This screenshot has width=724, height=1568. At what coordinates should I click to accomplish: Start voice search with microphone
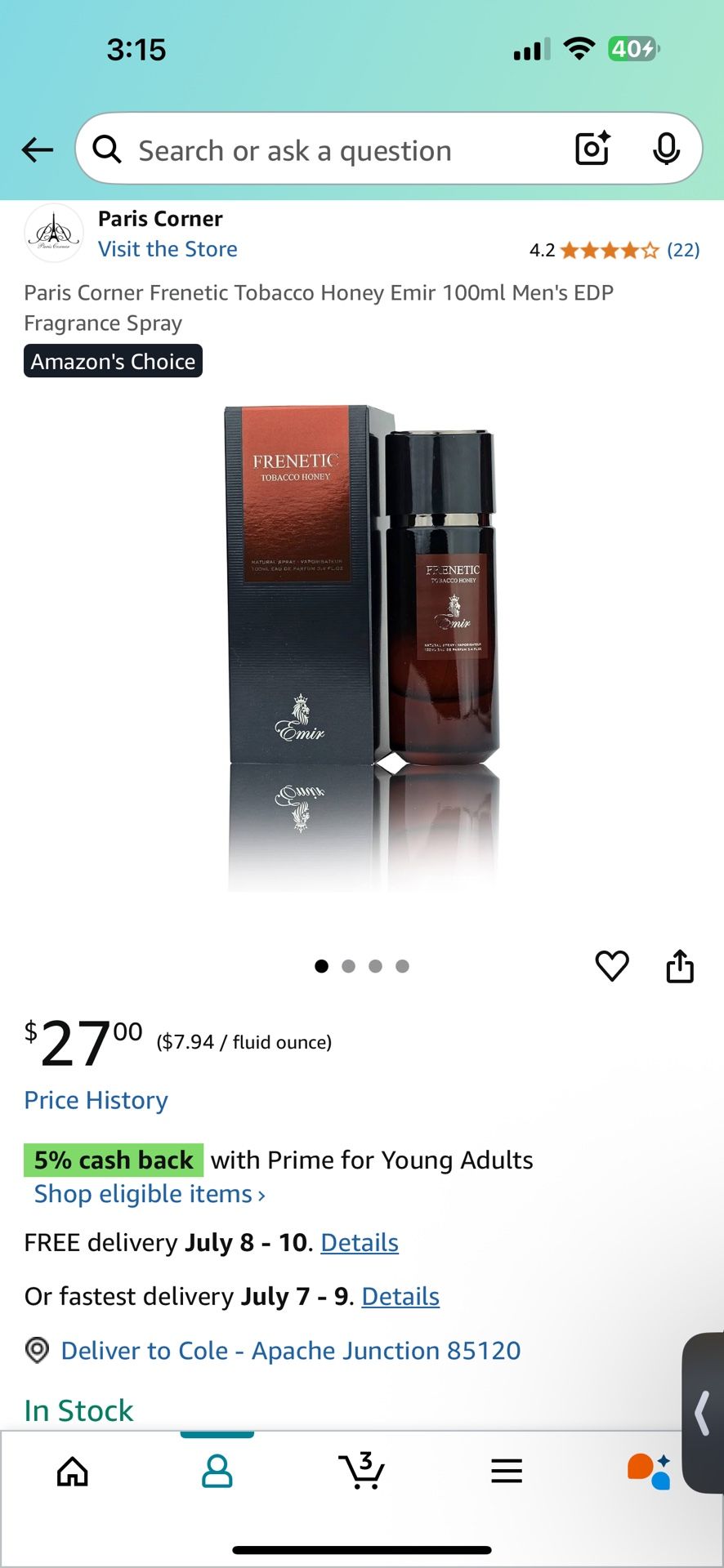pos(666,149)
